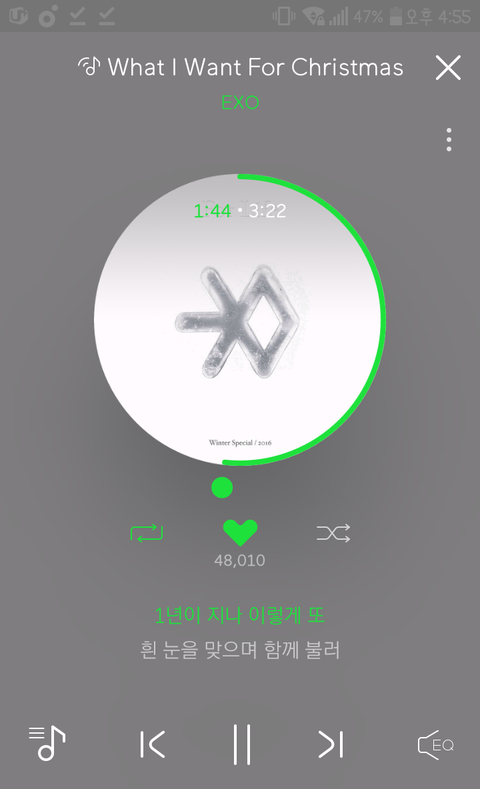Close the music player screen

pyautogui.click(x=448, y=68)
